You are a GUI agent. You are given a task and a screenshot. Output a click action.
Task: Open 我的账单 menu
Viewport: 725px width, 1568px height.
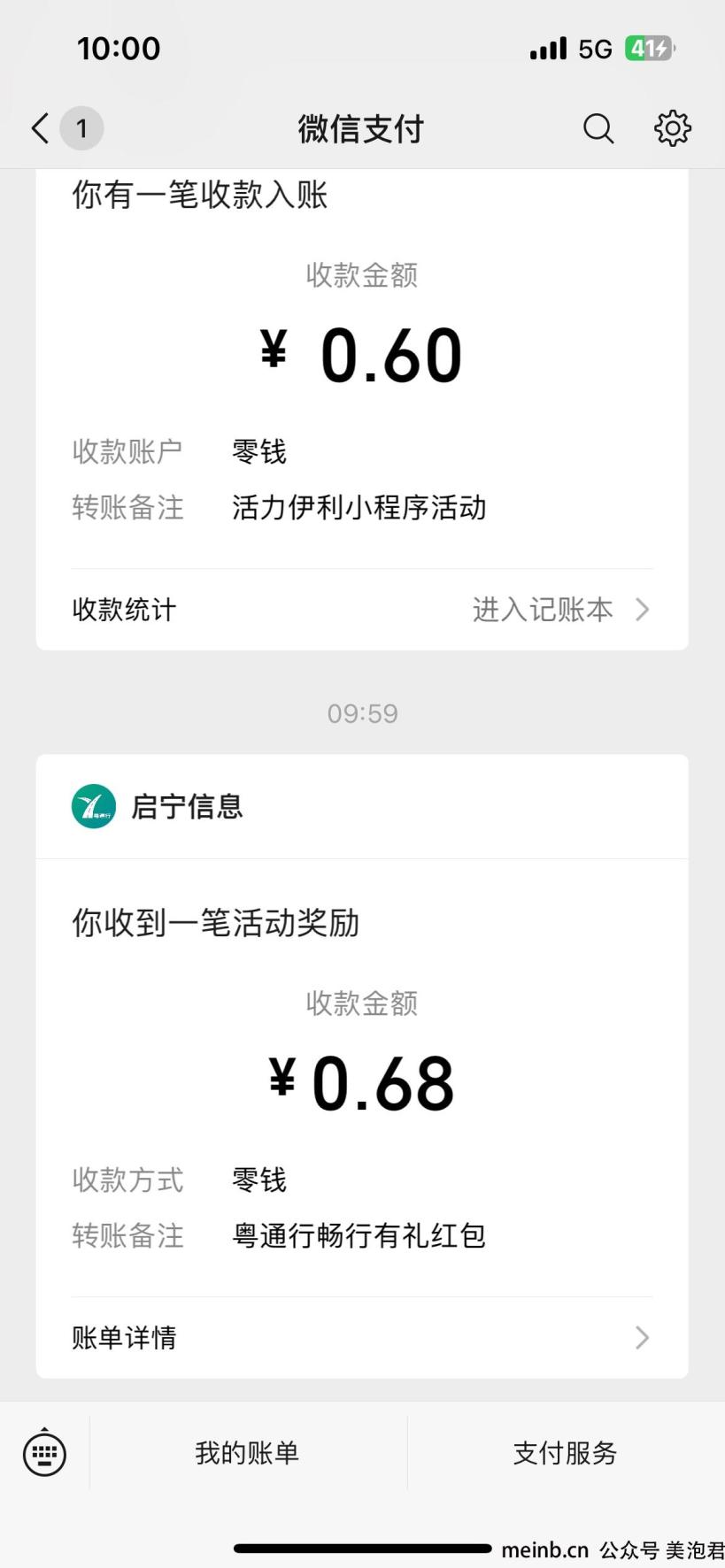(248, 1453)
